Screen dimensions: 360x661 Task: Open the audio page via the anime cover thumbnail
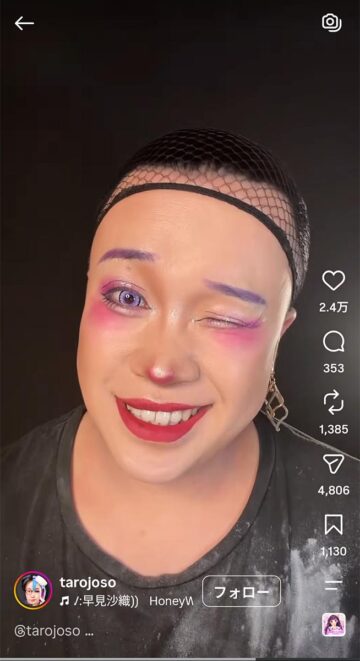[x=334, y=625]
